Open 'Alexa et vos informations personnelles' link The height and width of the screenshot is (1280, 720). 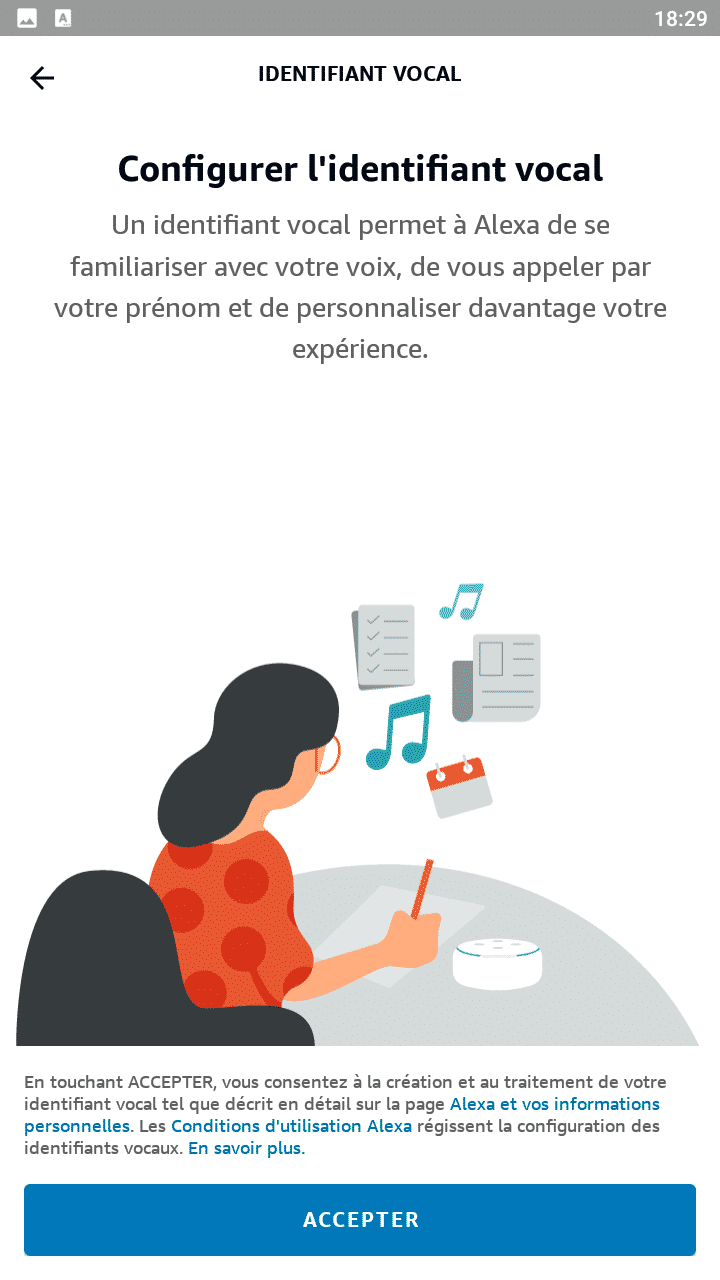(555, 1104)
